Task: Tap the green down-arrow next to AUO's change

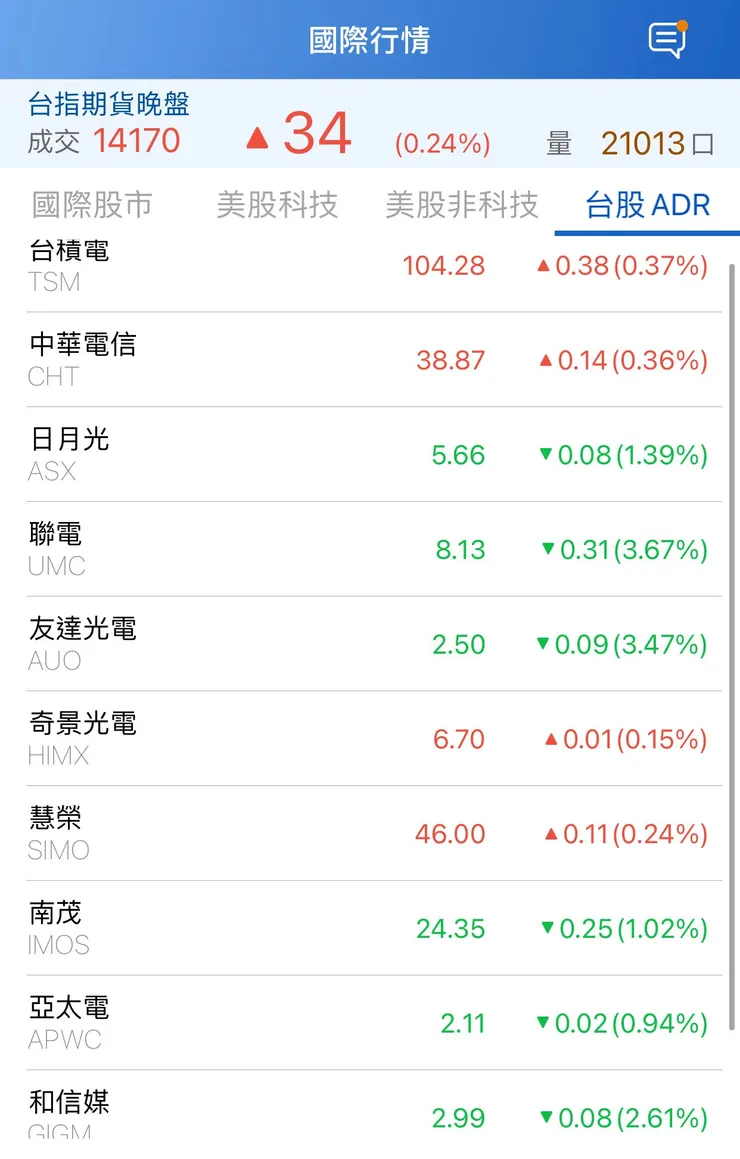Action: pyautogui.click(x=543, y=644)
